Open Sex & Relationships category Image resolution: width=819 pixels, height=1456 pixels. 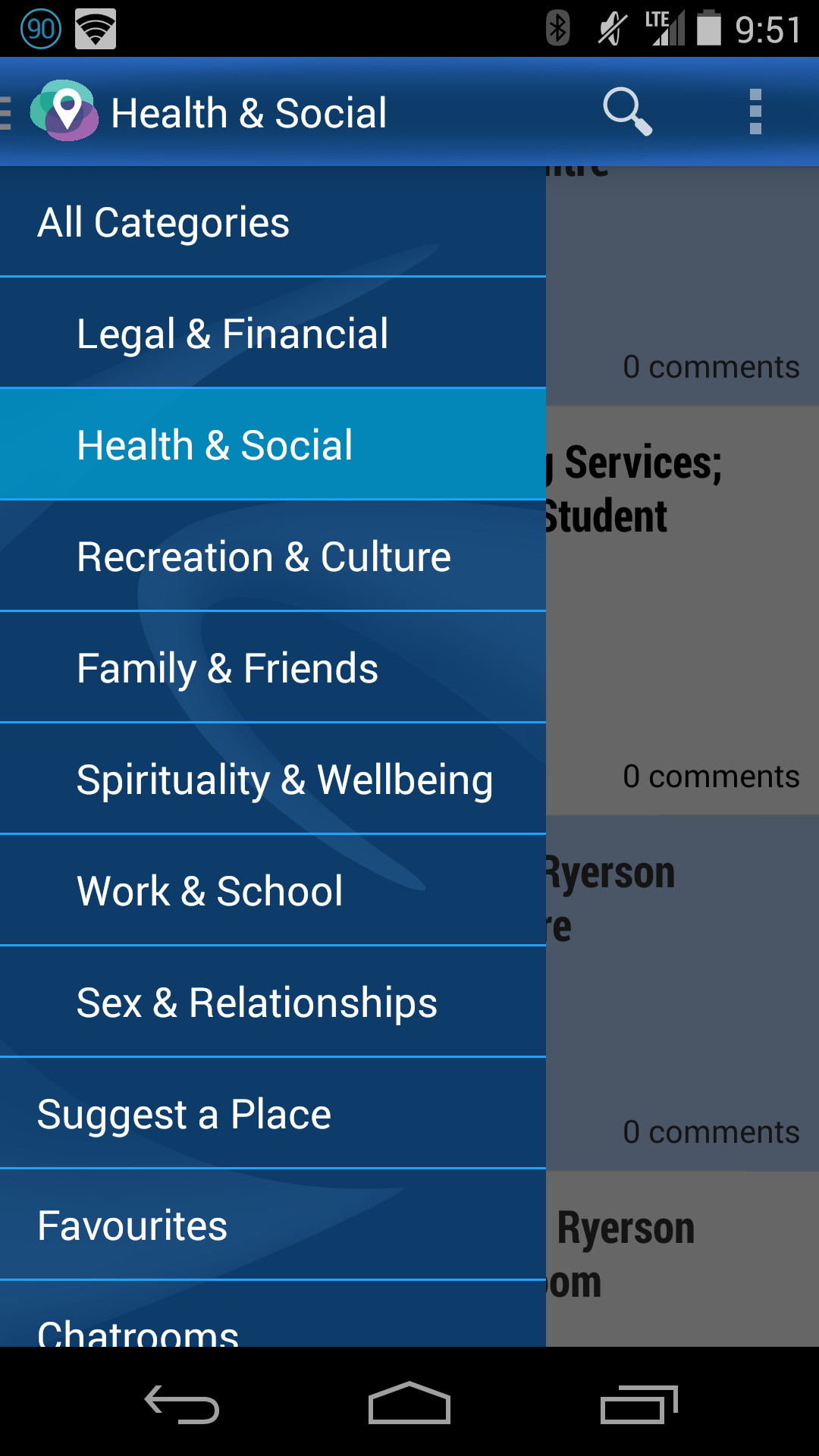point(257,1003)
